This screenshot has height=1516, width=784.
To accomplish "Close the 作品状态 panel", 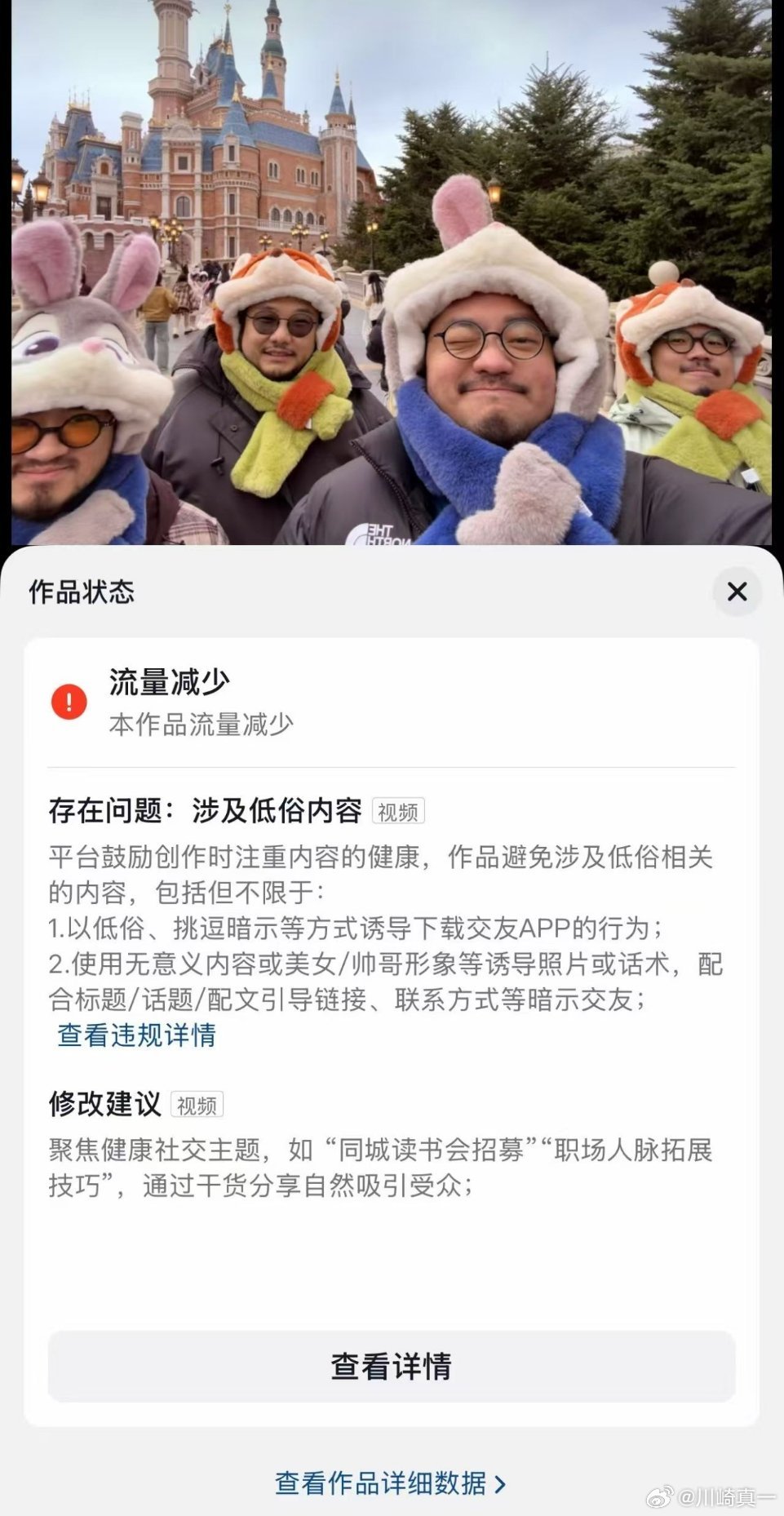I will point(737,592).
